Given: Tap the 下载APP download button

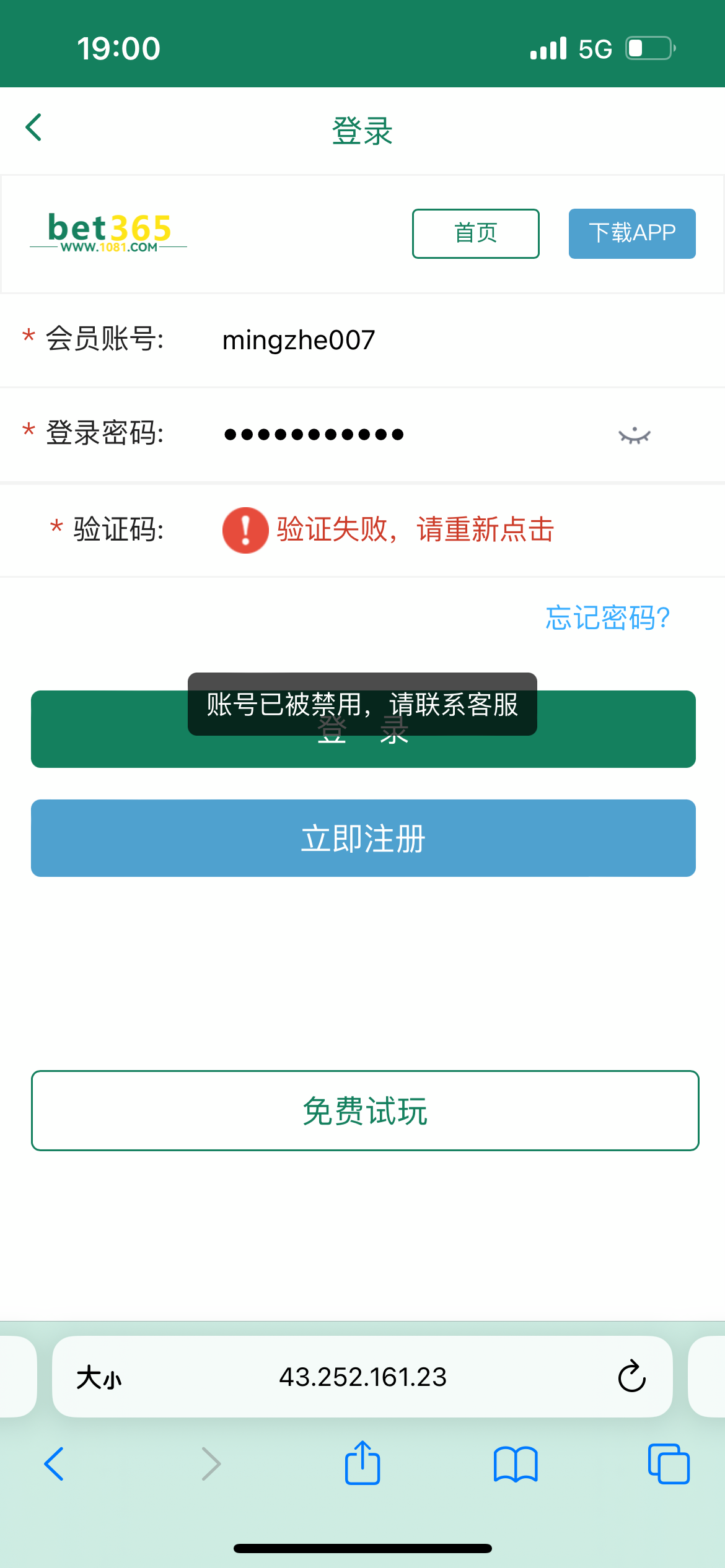Looking at the screenshot, I should [x=632, y=233].
